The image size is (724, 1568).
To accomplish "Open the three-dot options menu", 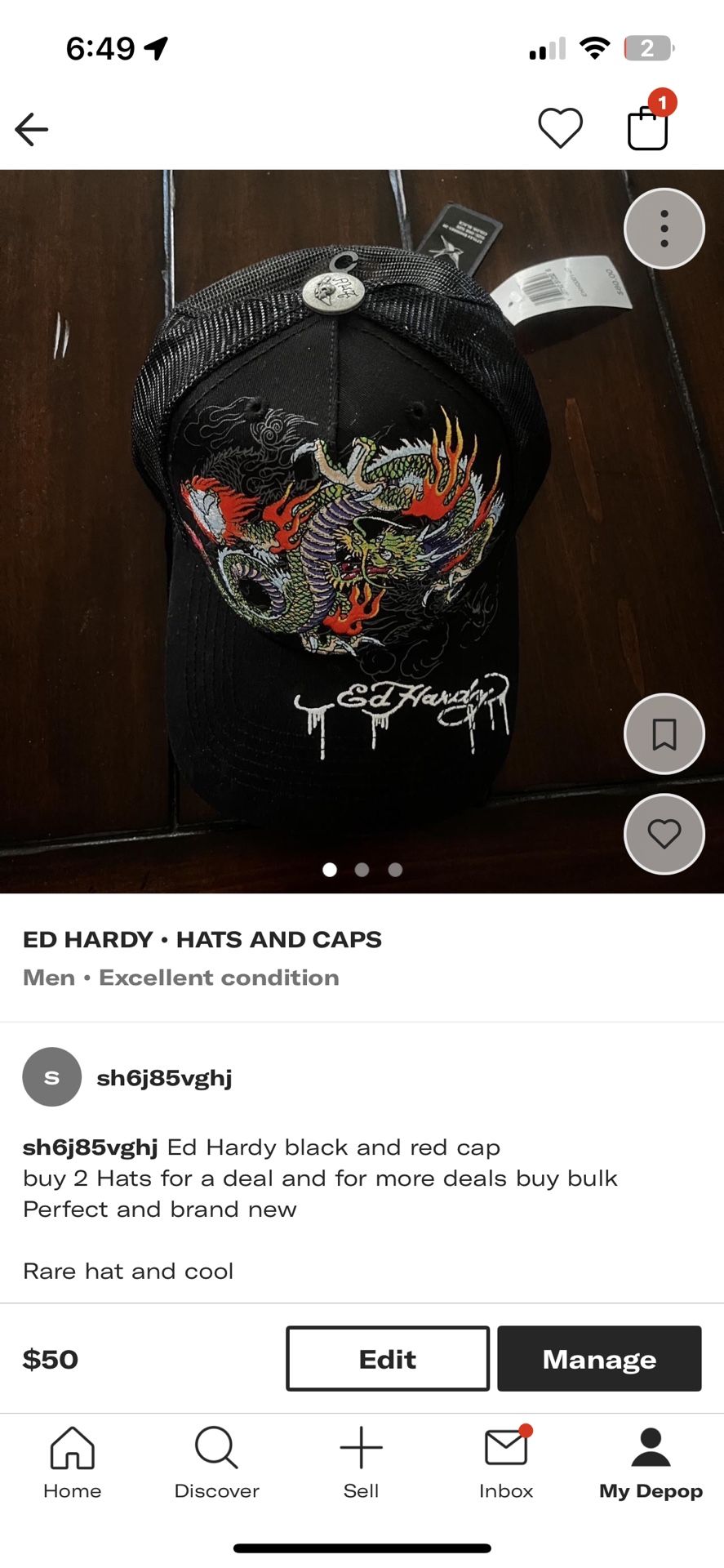I will (664, 229).
